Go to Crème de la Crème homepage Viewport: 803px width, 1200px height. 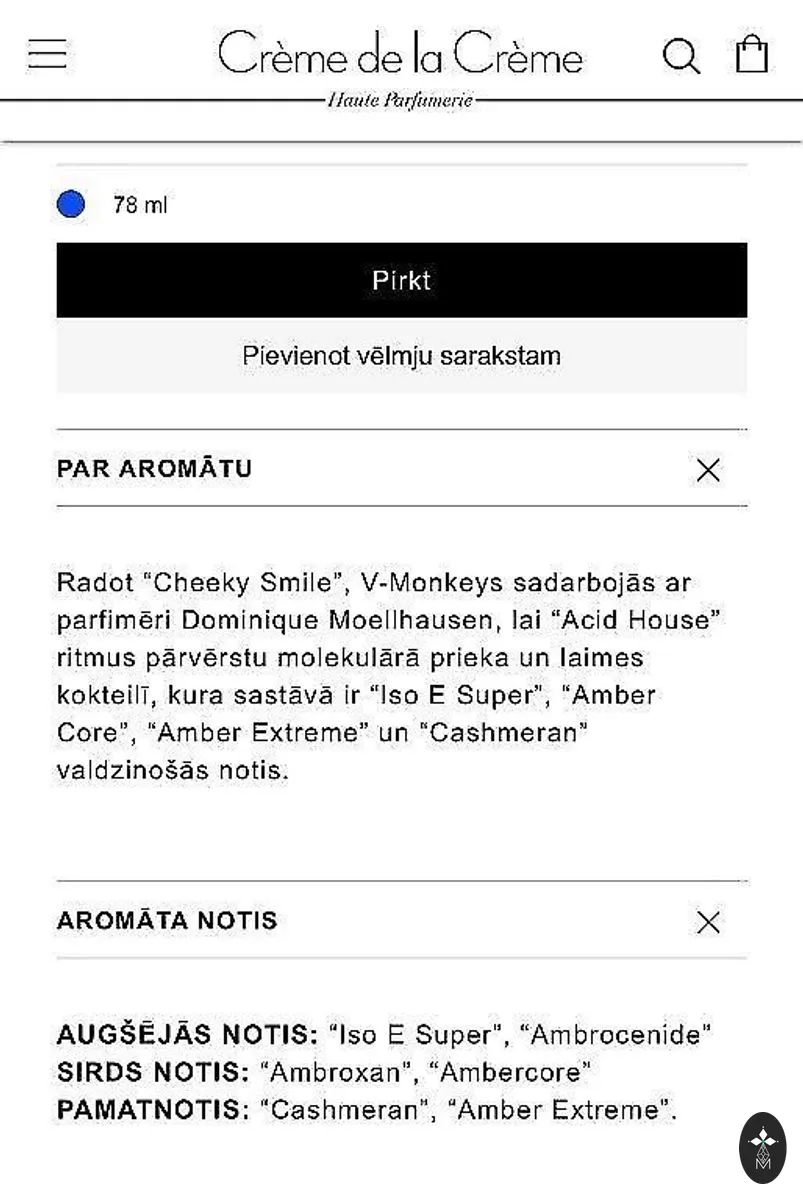[x=400, y=65]
